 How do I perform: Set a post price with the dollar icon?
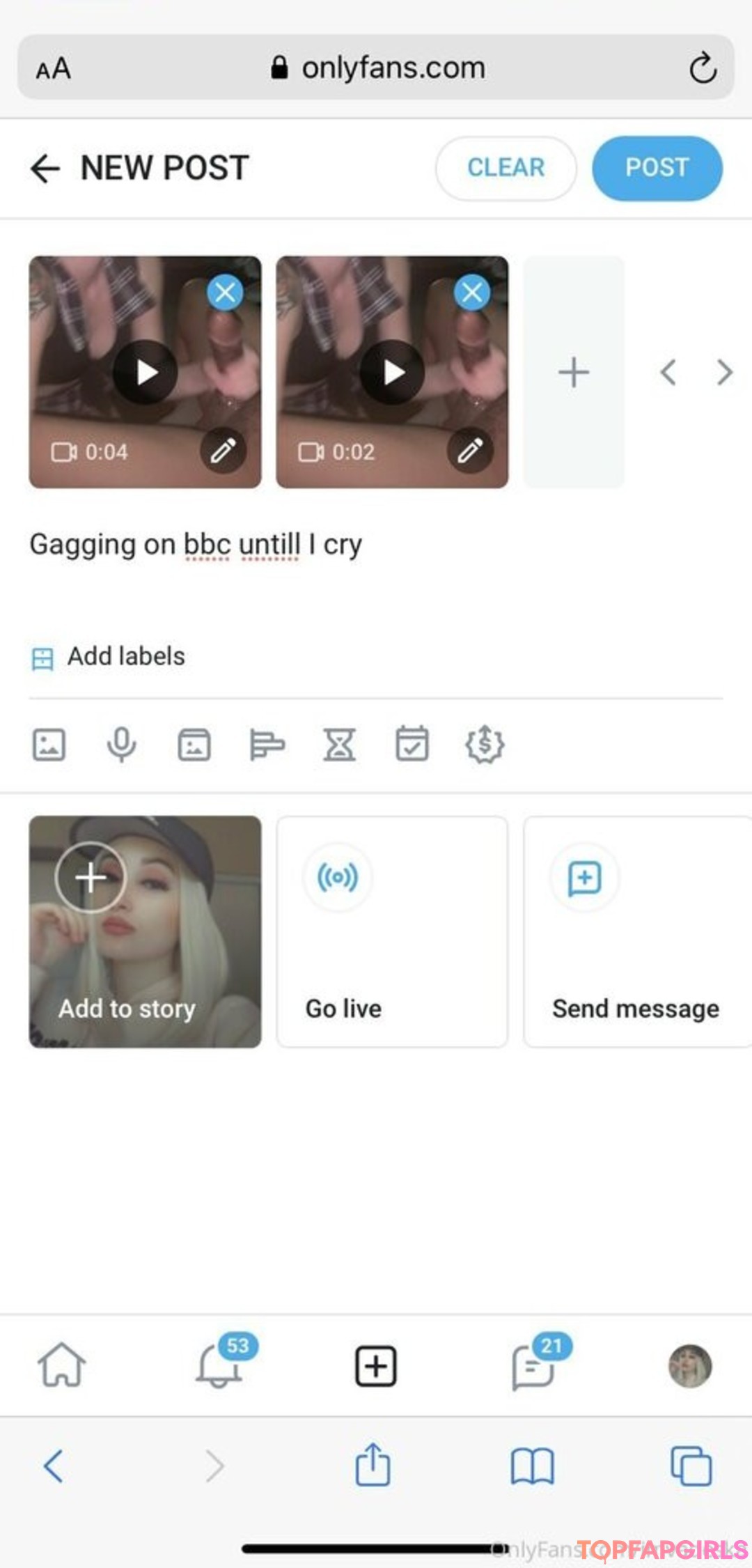[x=485, y=745]
